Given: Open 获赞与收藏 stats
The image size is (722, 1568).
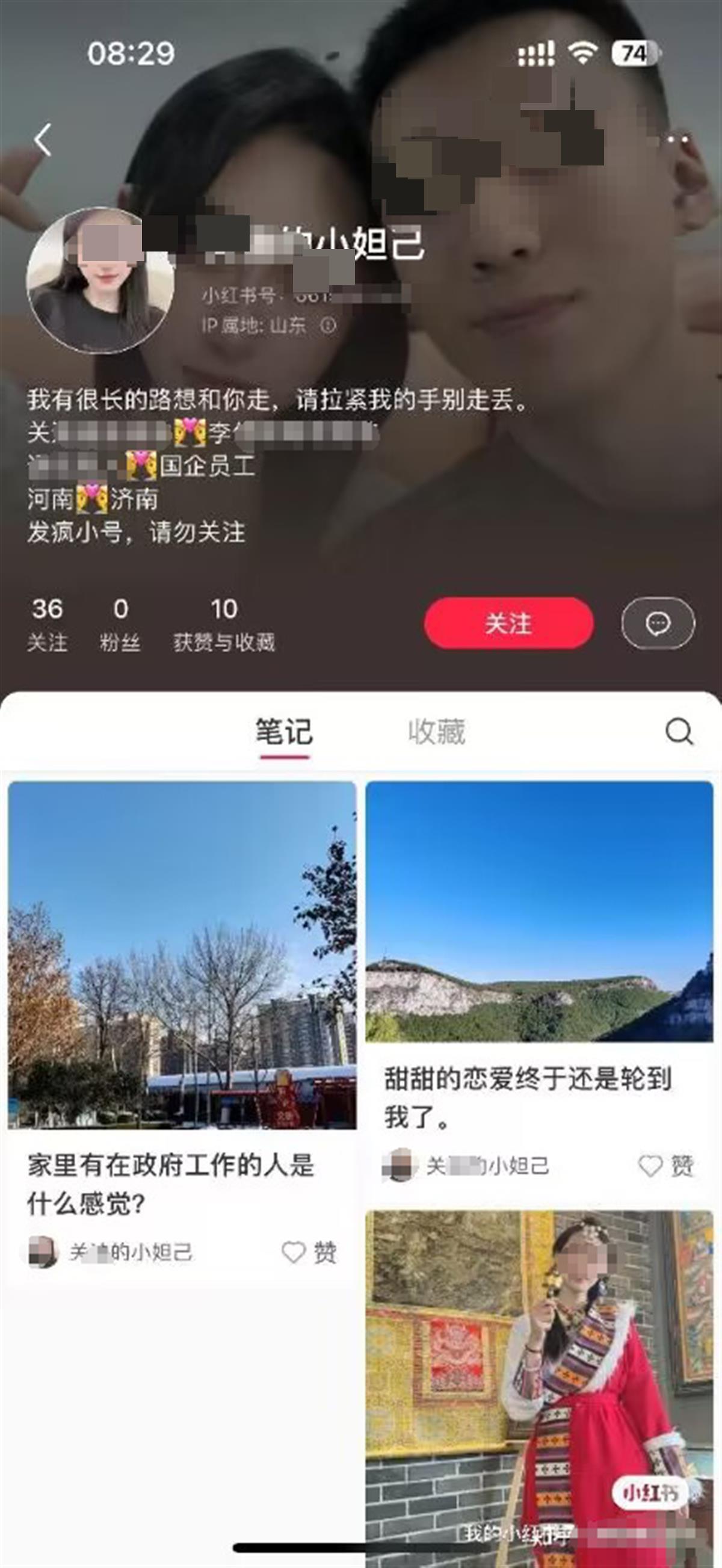Looking at the screenshot, I should pyautogui.click(x=224, y=623).
